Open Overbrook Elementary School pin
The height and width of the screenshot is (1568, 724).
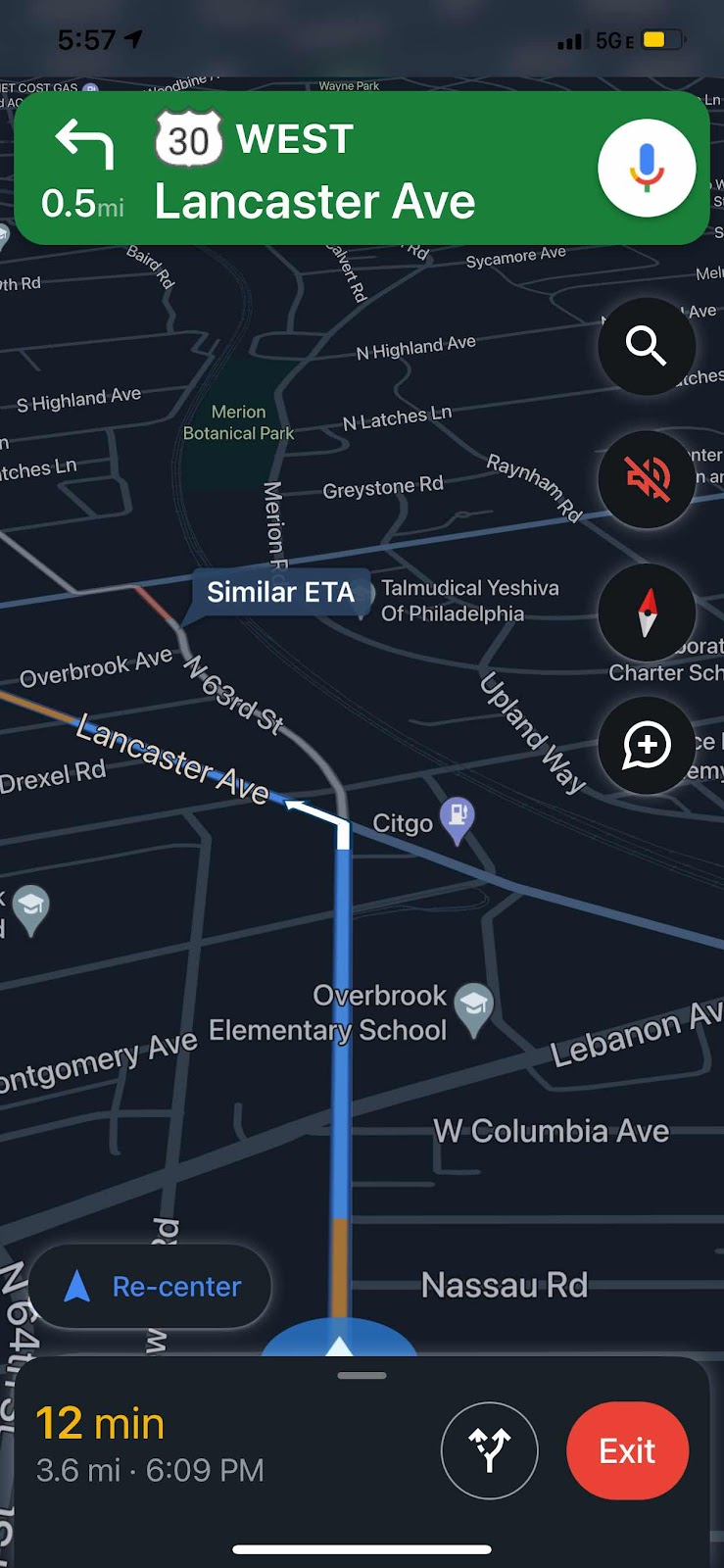[x=474, y=1006]
